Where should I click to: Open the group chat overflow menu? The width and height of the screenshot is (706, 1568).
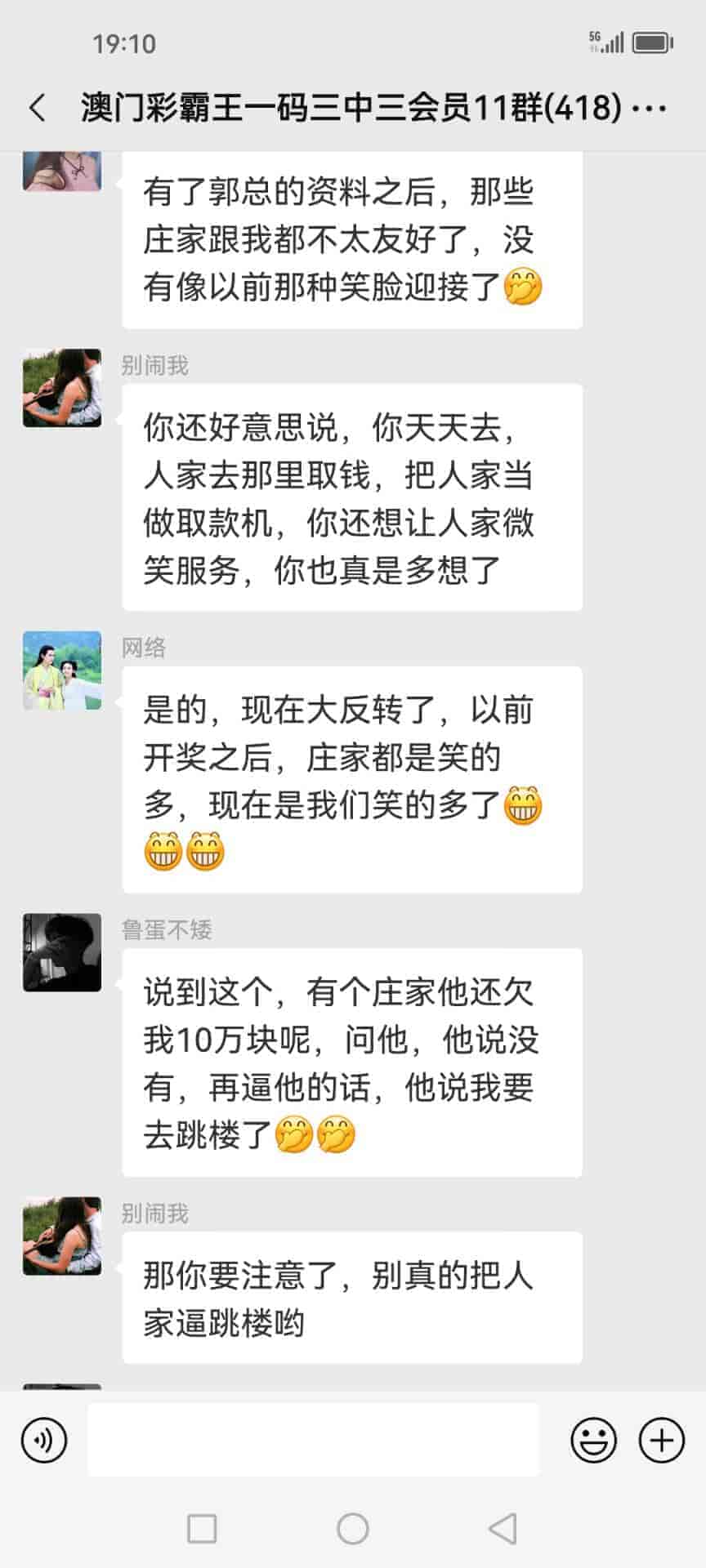650,108
